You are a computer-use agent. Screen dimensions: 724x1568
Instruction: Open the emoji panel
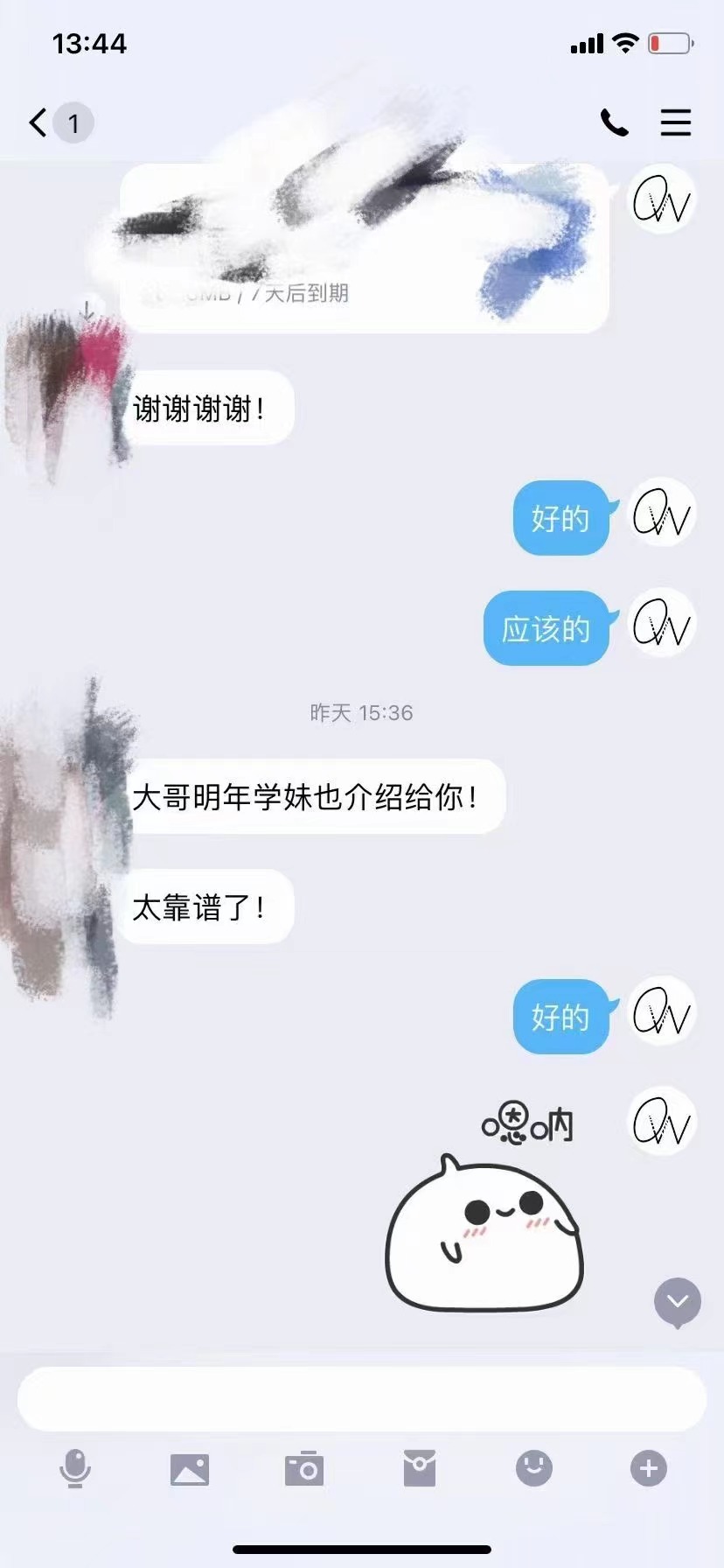[x=533, y=1468]
